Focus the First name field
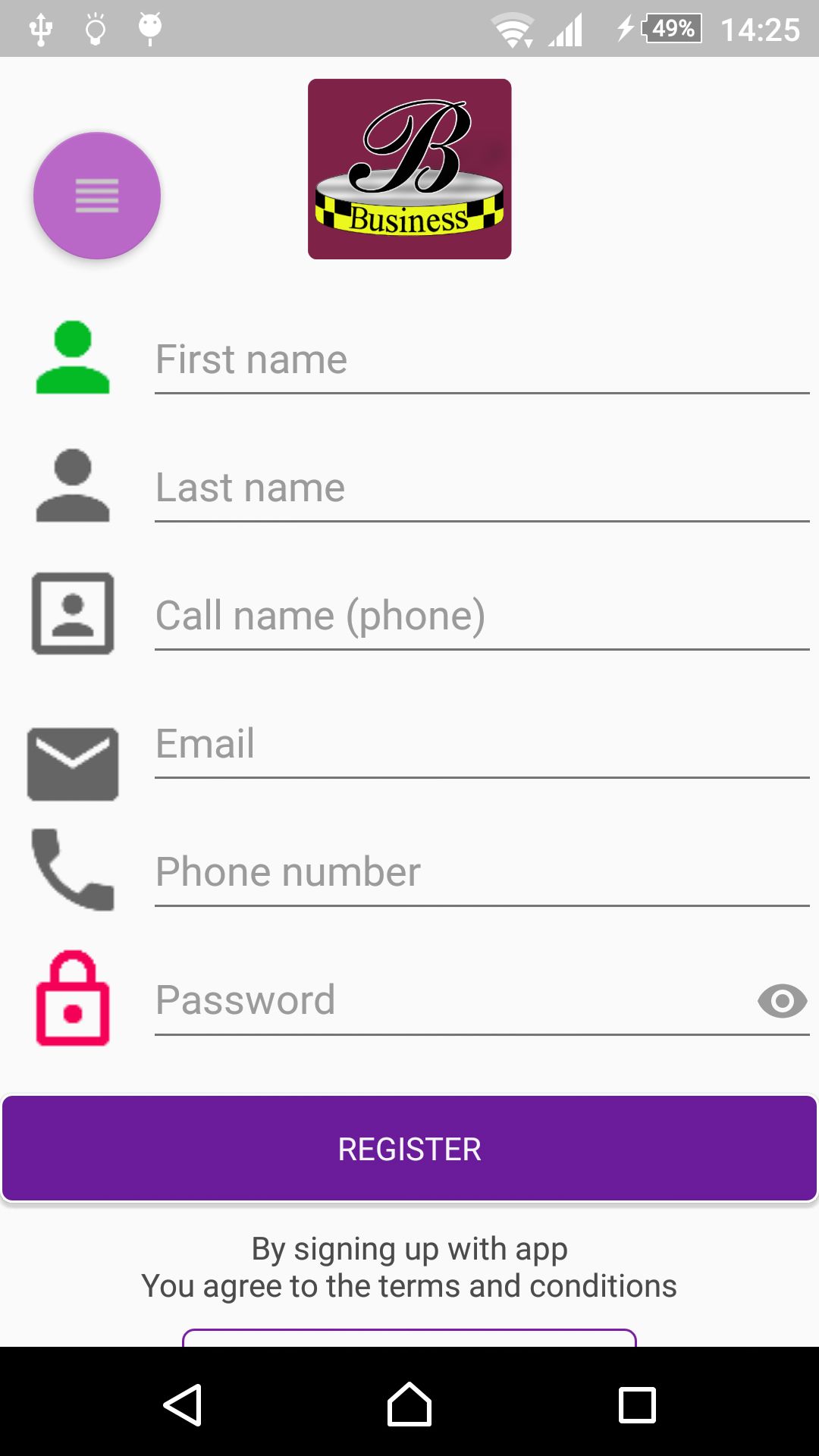This screenshot has width=819, height=1456. point(481,359)
